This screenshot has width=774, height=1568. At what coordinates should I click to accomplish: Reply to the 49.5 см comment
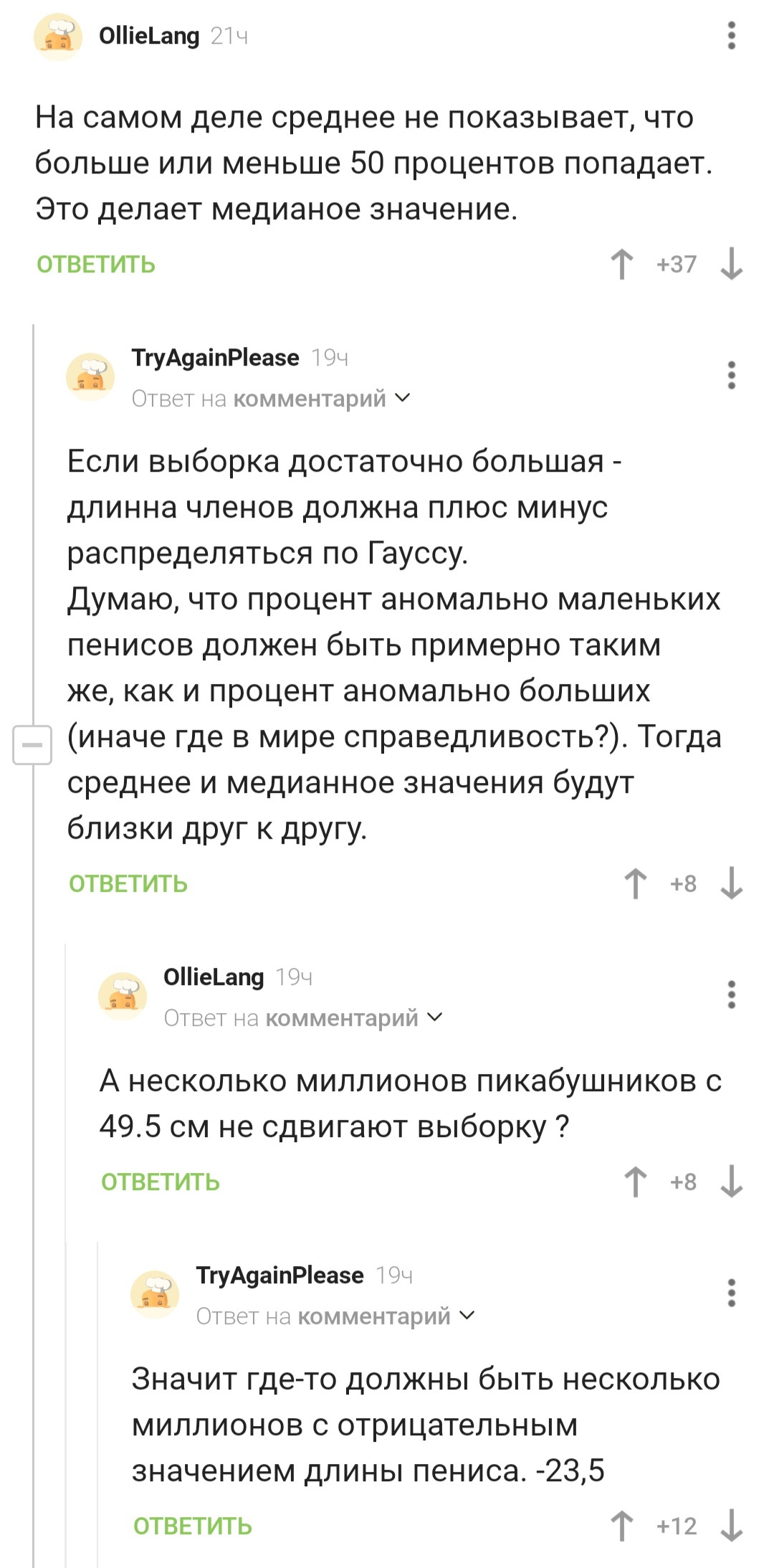tap(161, 1182)
